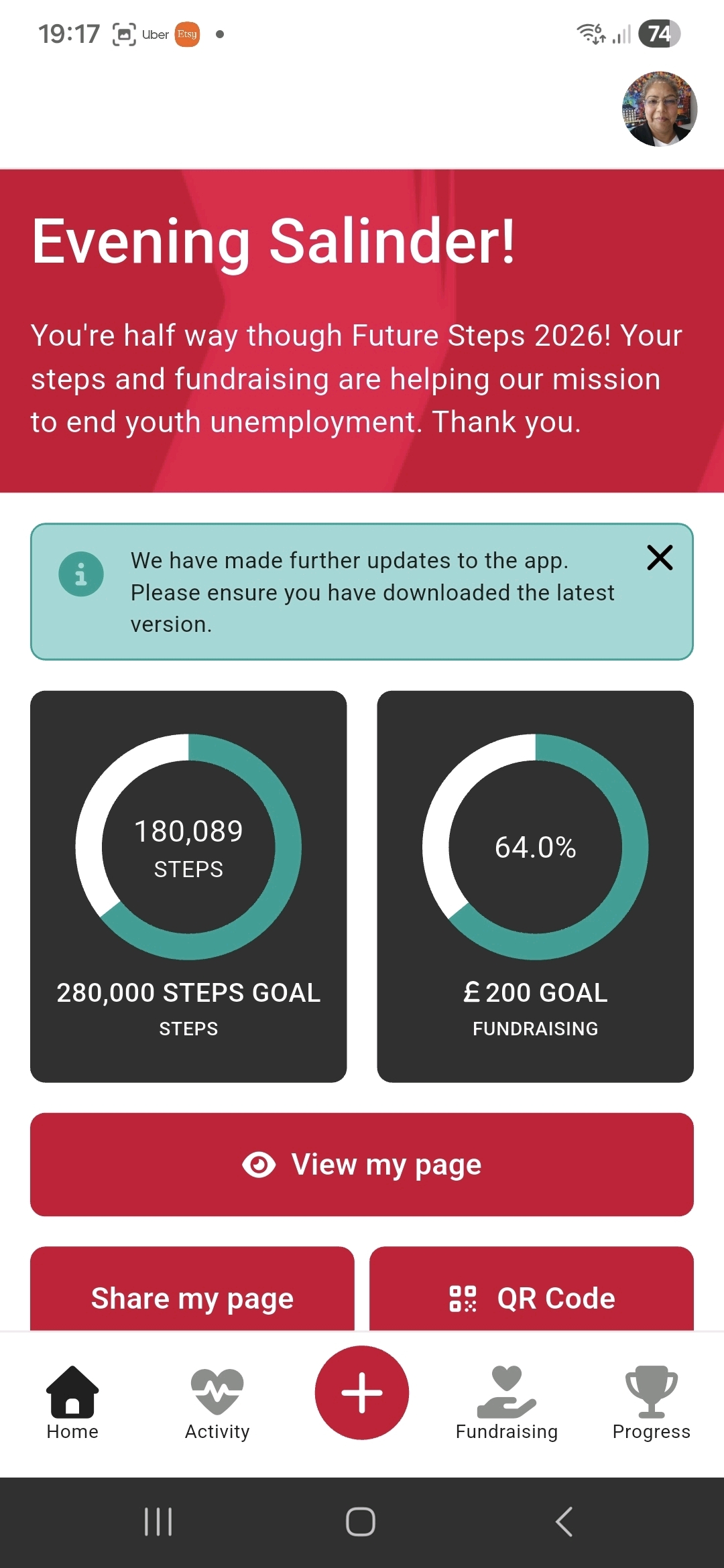Open the system recent apps view

(x=158, y=1522)
